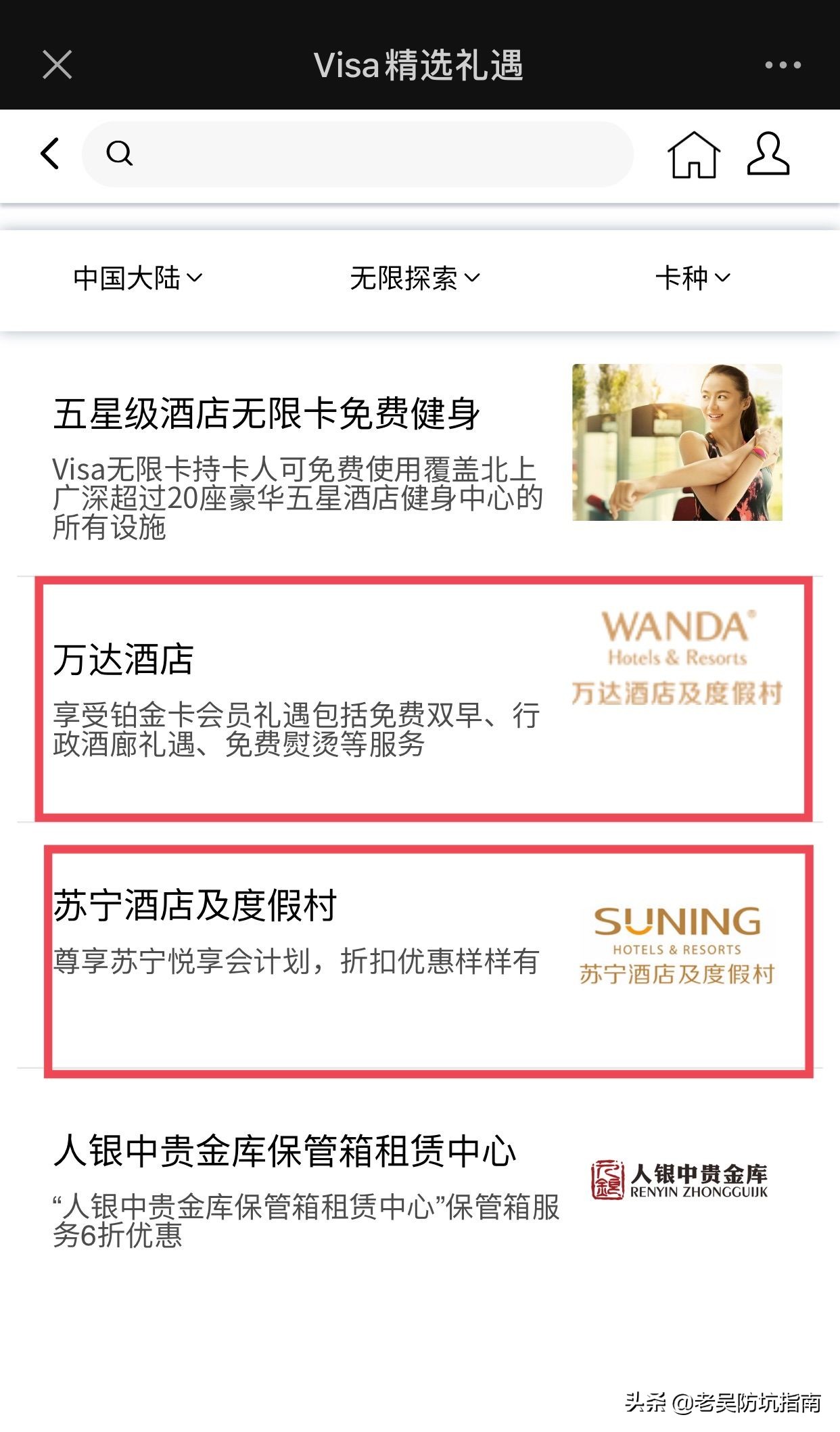Select the Visa精选礼遇 title
Viewport: 840px width, 1432px height.
[419, 66]
